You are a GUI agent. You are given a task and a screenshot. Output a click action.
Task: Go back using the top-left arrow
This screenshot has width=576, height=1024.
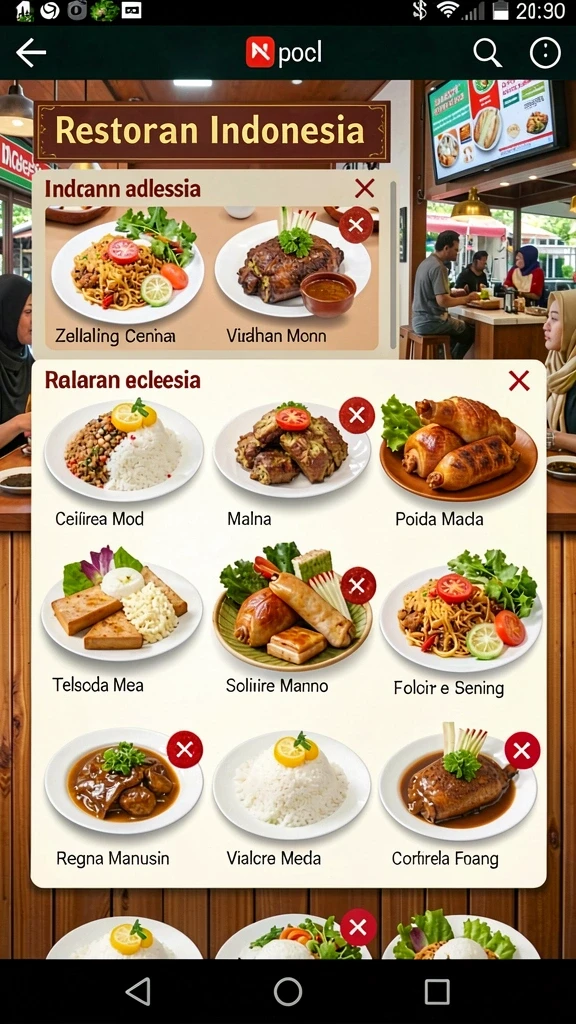(x=31, y=53)
